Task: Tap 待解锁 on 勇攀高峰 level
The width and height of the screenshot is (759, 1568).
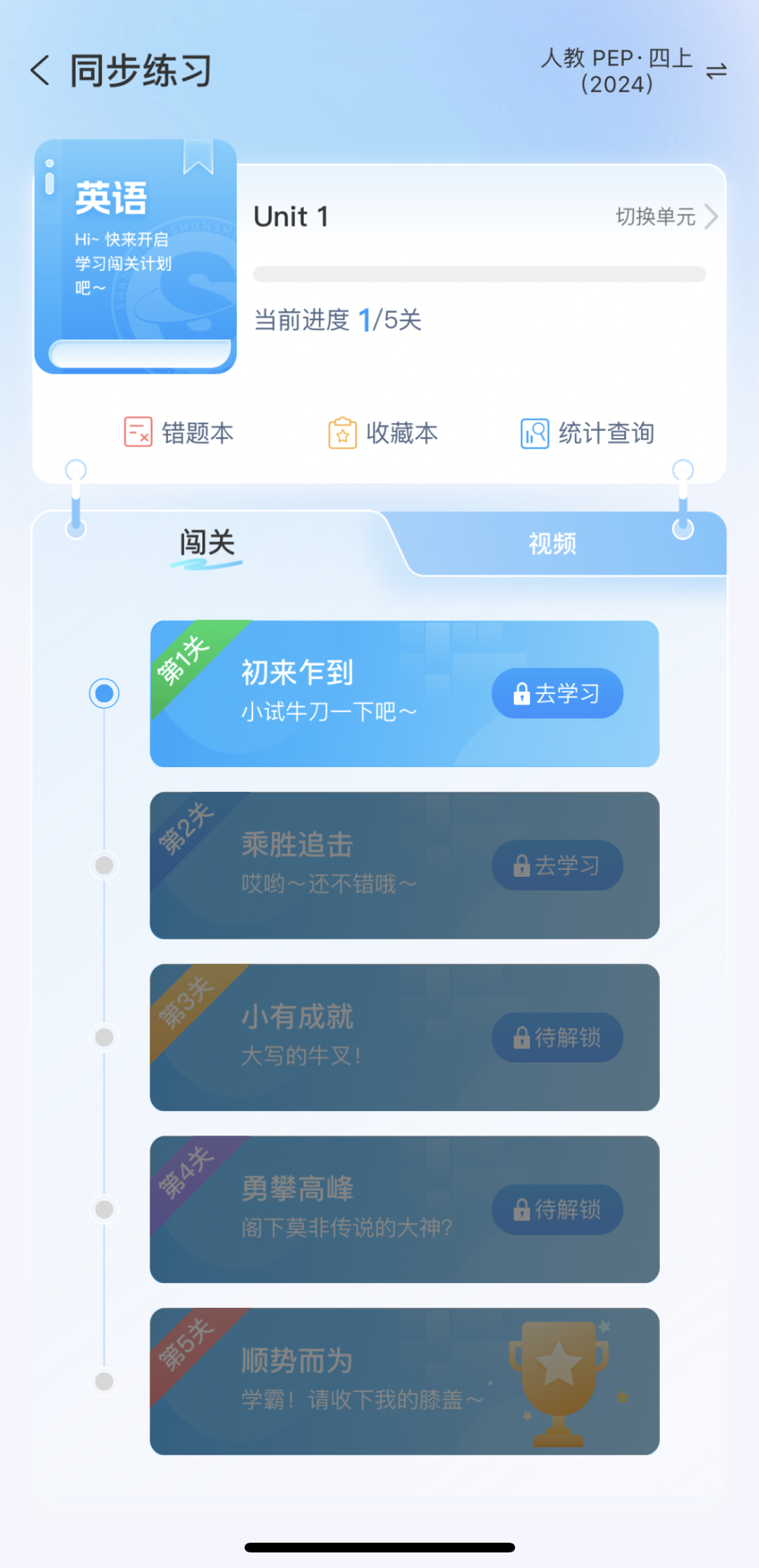Action: coord(557,1209)
